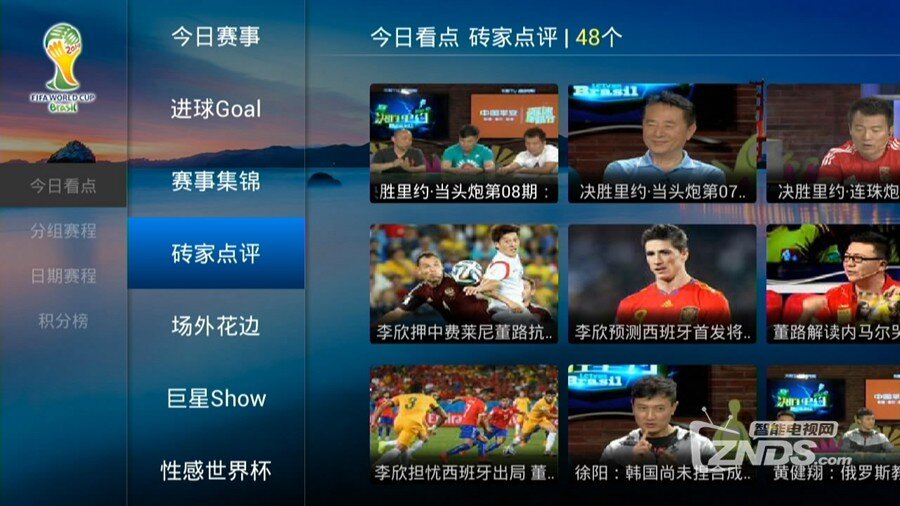The height and width of the screenshot is (506, 900).
Task: Open the 性感世界杯 category
Action: 216,470
